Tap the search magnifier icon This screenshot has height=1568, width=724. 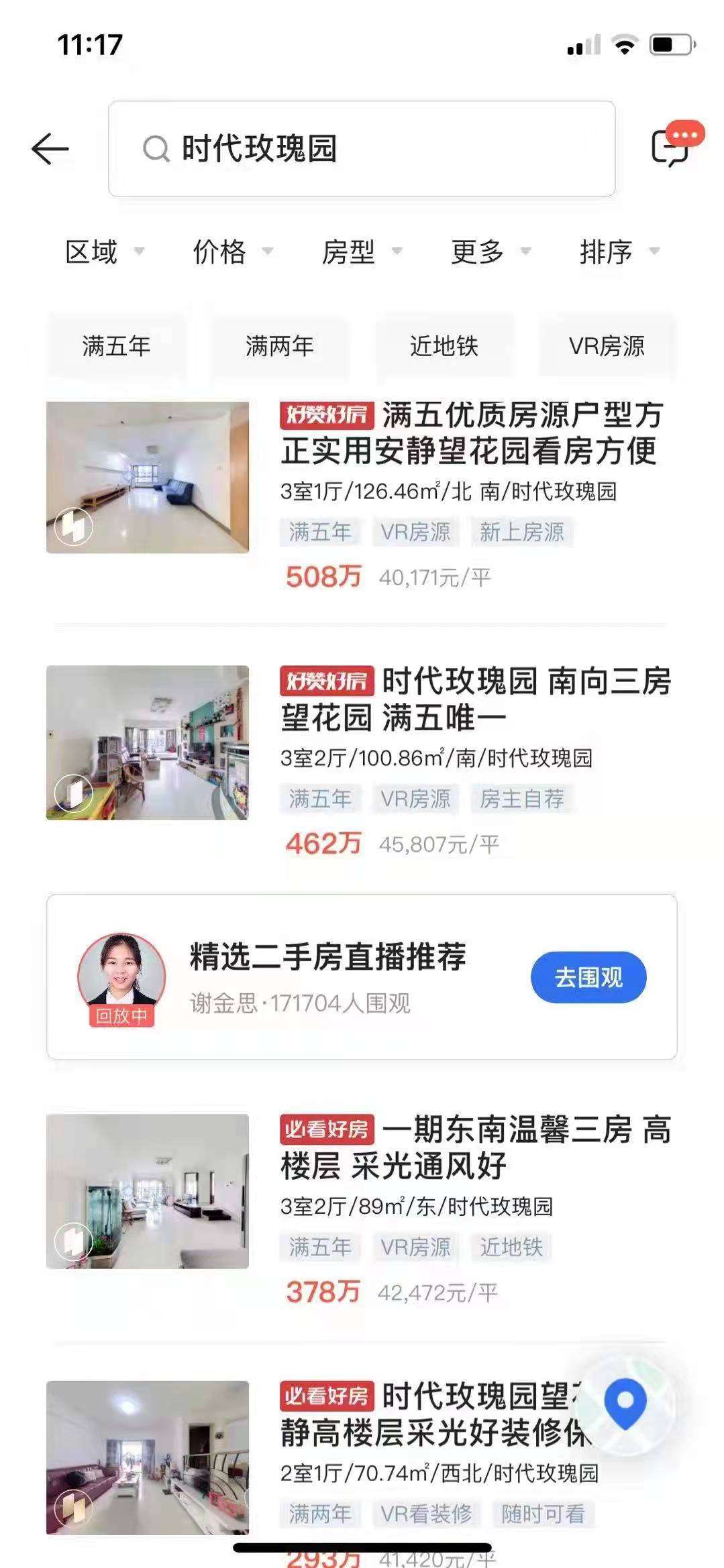[156, 148]
